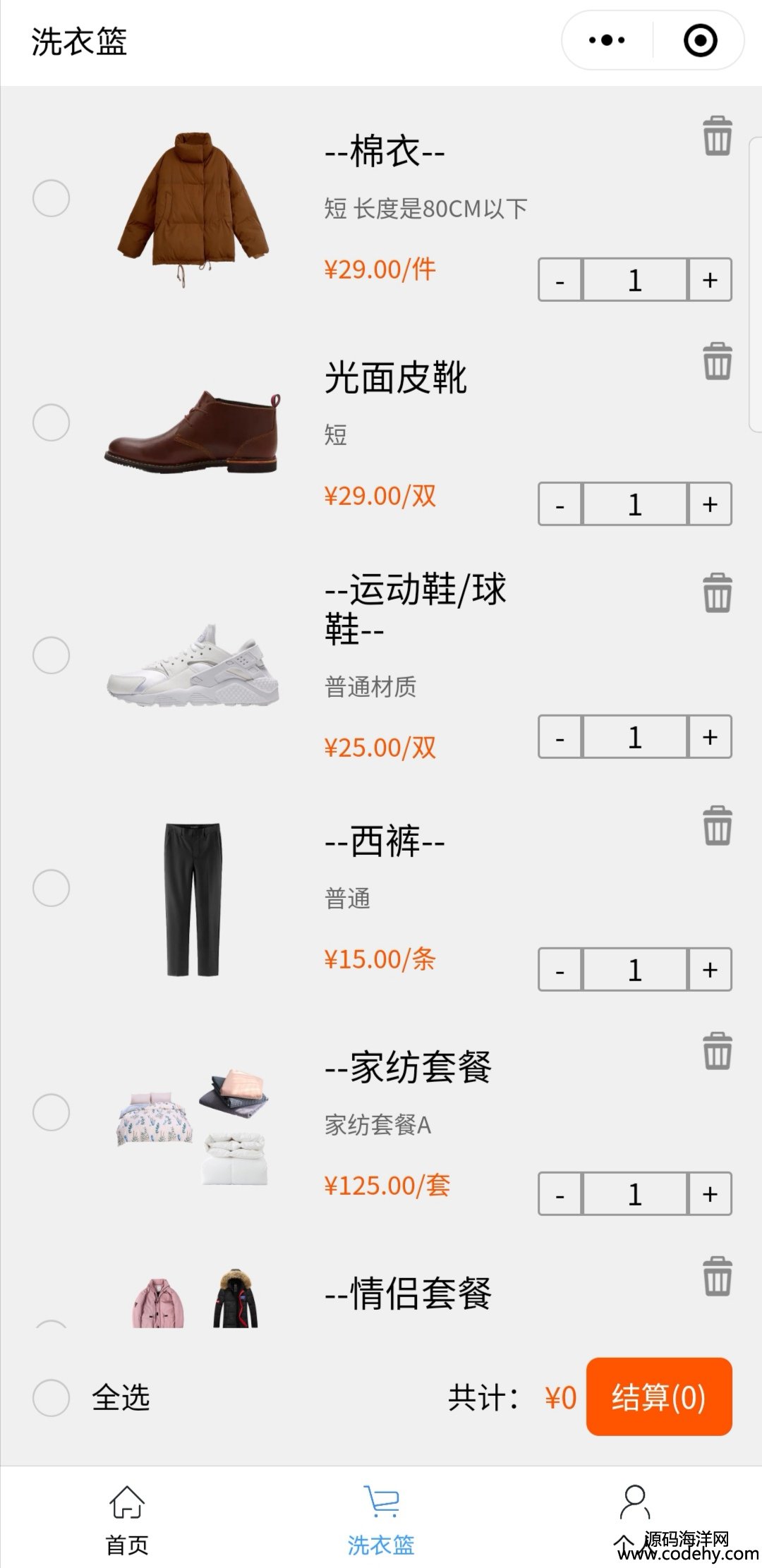Check the 运动鞋/球鞋 item
This screenshot has width=762, height=1568.
click(52, 655)
